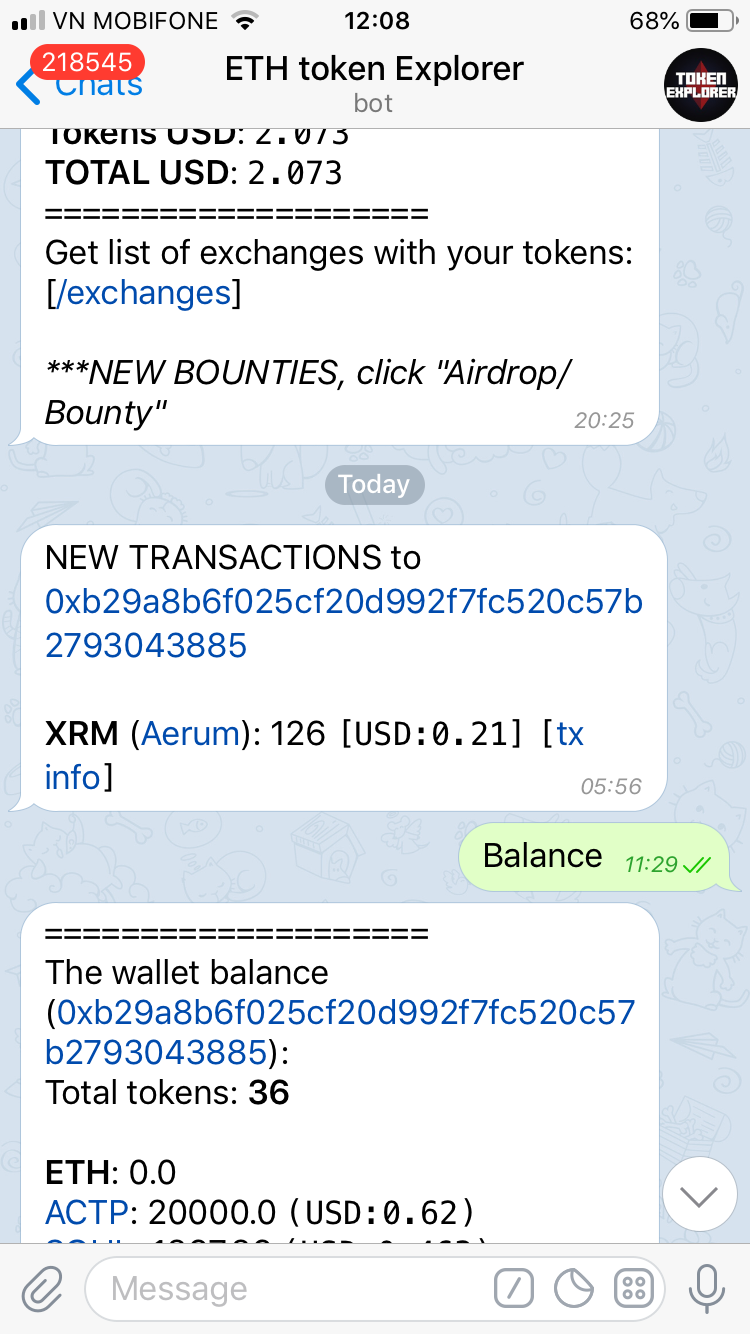
Task: Open the wallet address link in the balance message
Action: 340,1033
